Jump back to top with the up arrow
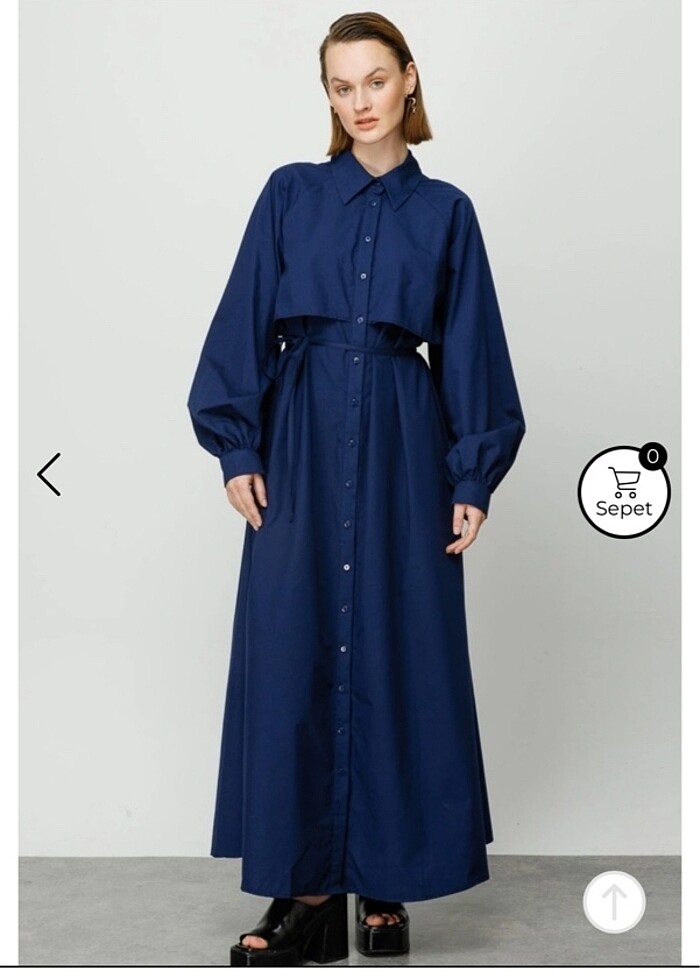 [x=614, y=903]
